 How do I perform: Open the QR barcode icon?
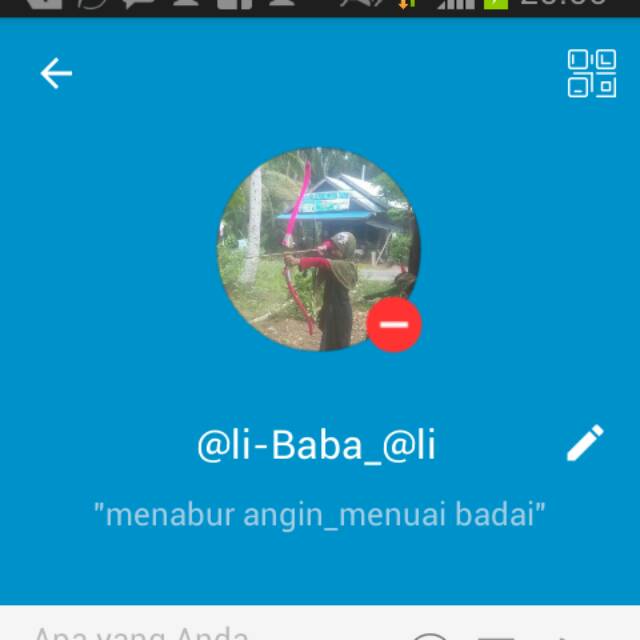(591, 73)
